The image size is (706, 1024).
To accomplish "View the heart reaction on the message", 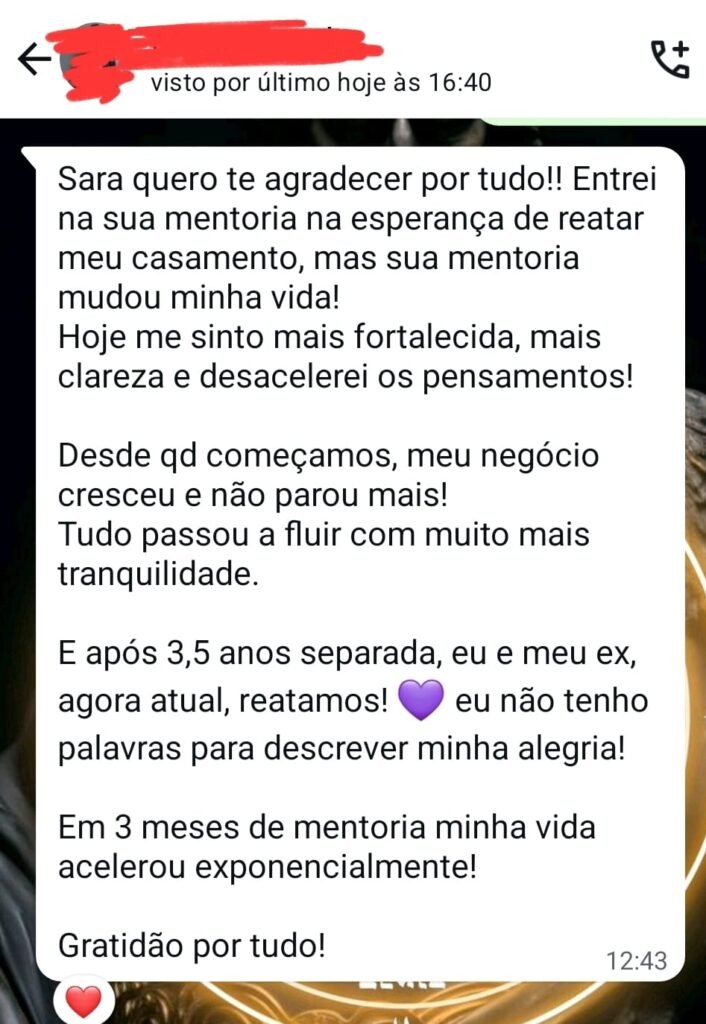I will click(84, 1000).
